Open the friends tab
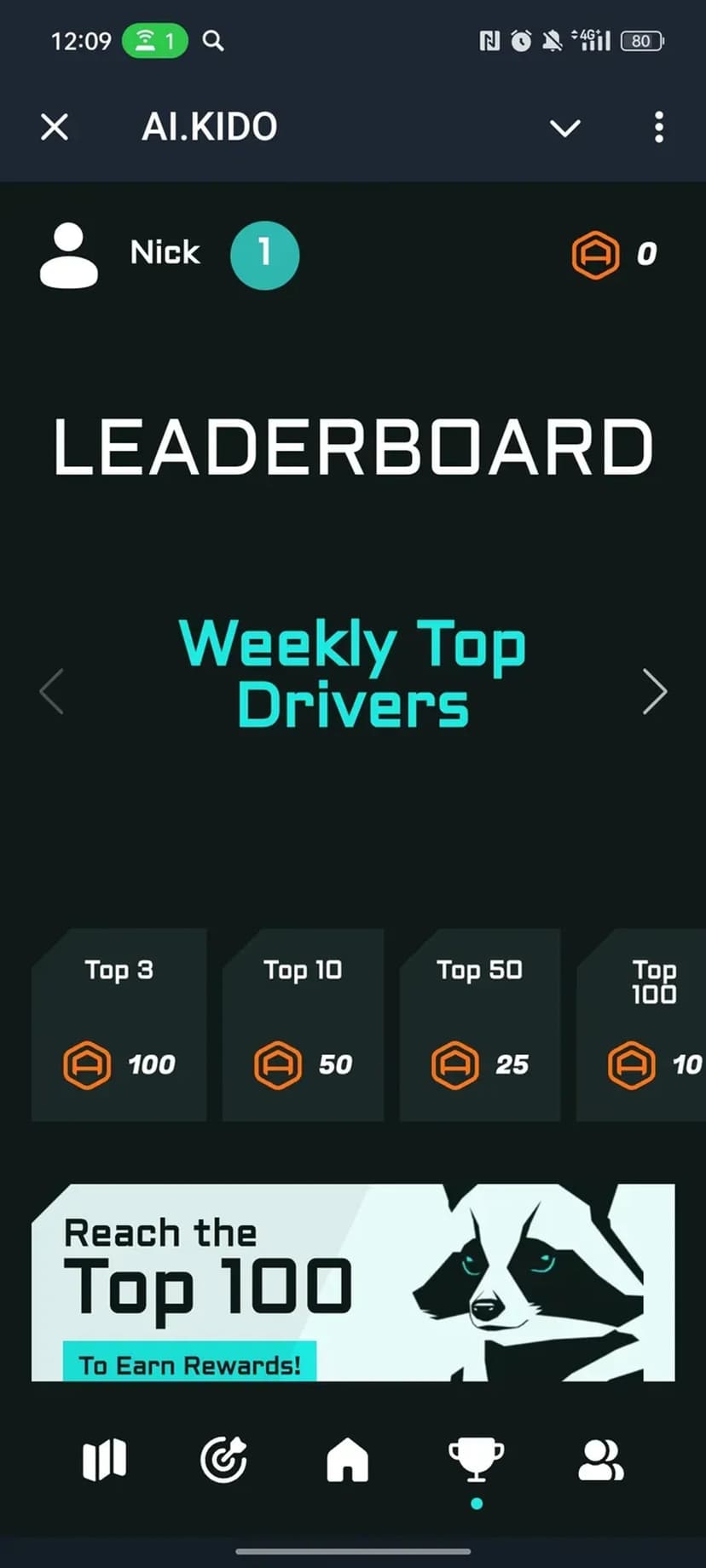 601,1460
